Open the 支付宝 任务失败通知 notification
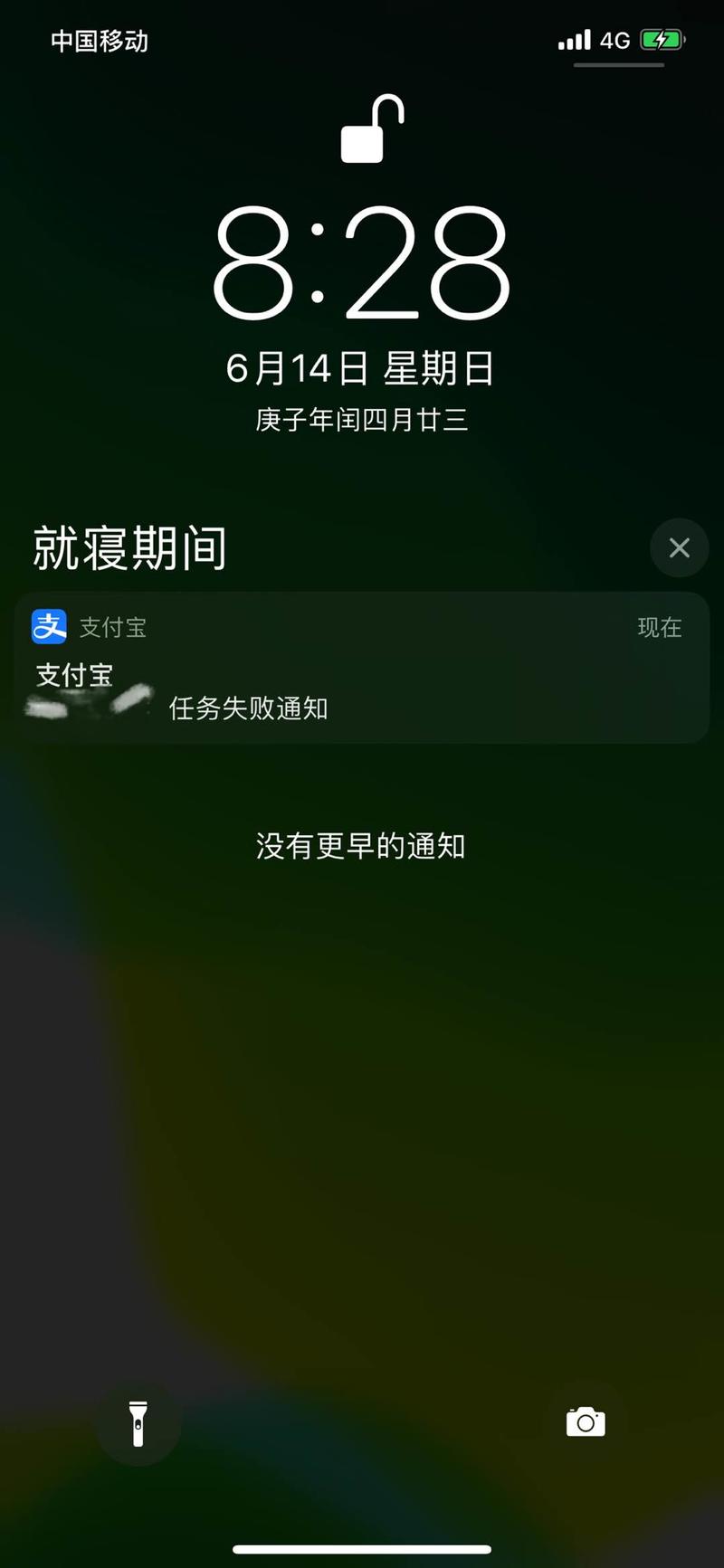 point(362,670)
